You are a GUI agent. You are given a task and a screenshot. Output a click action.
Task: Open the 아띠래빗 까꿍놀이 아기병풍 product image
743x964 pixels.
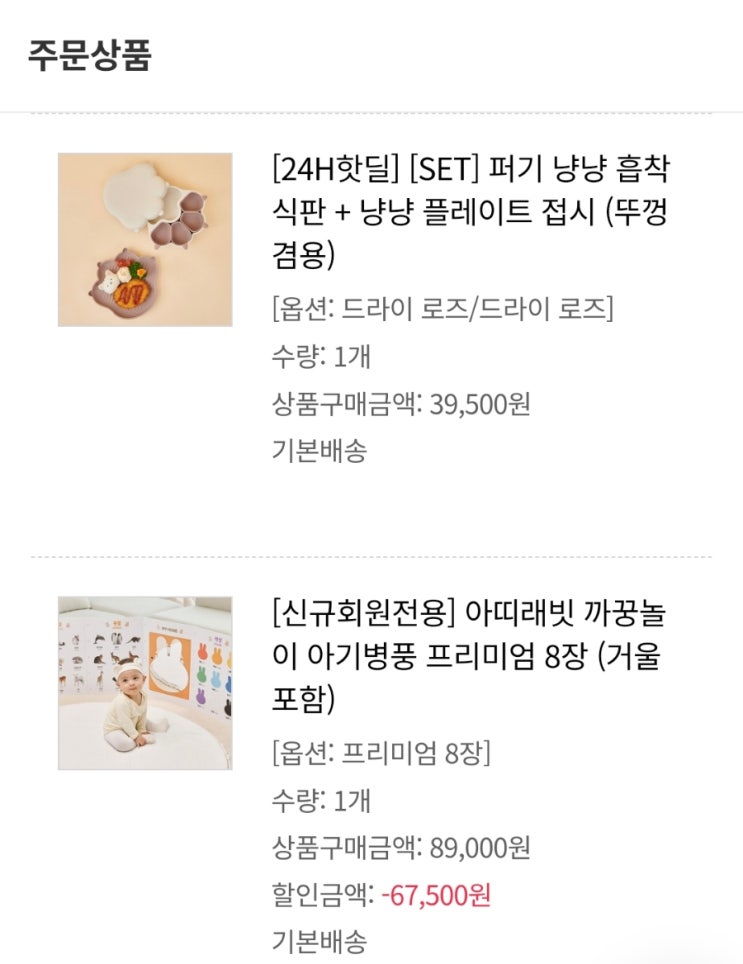(x=145, y=683)
